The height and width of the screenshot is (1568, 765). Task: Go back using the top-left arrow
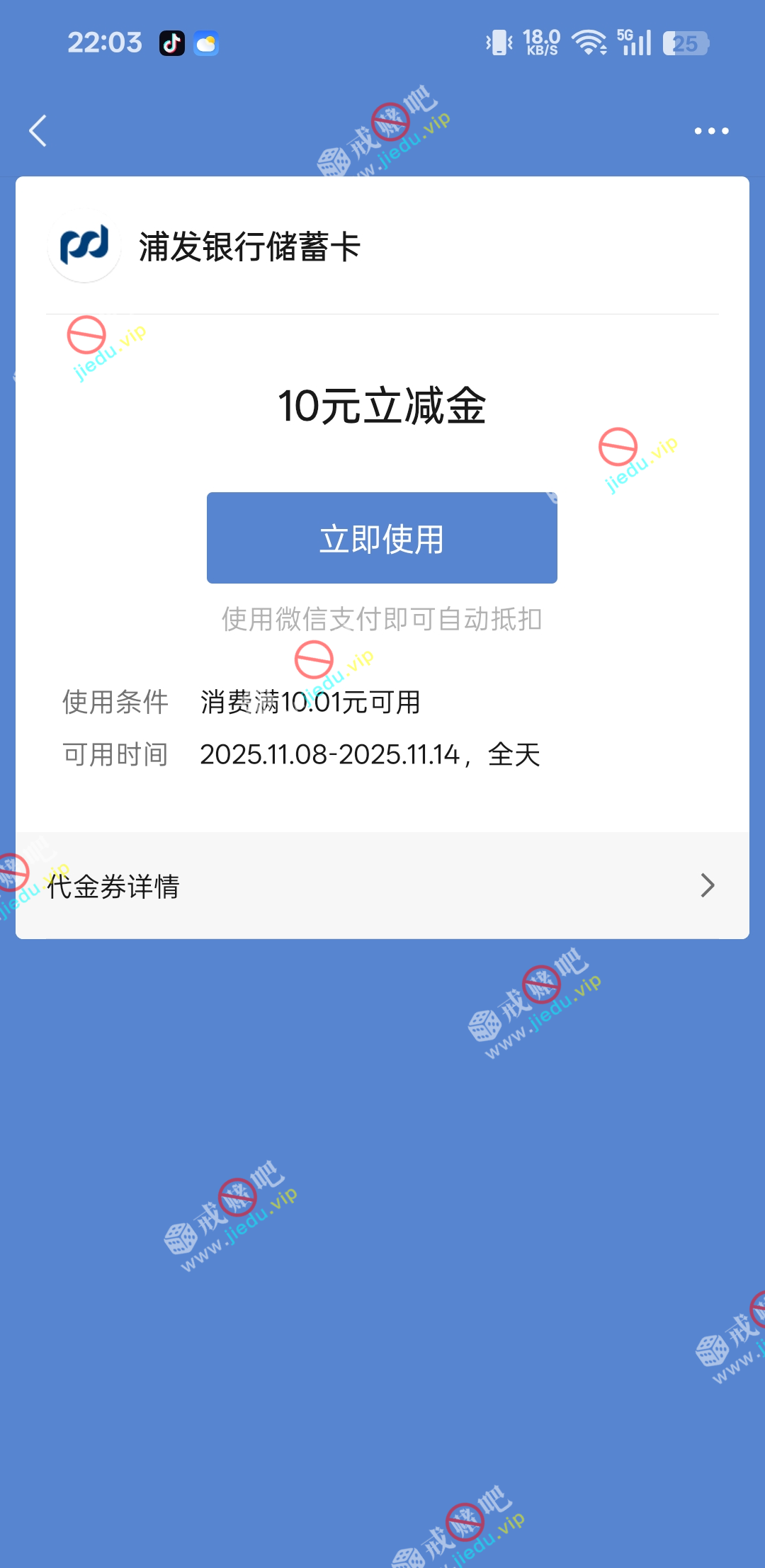point(38,131)
